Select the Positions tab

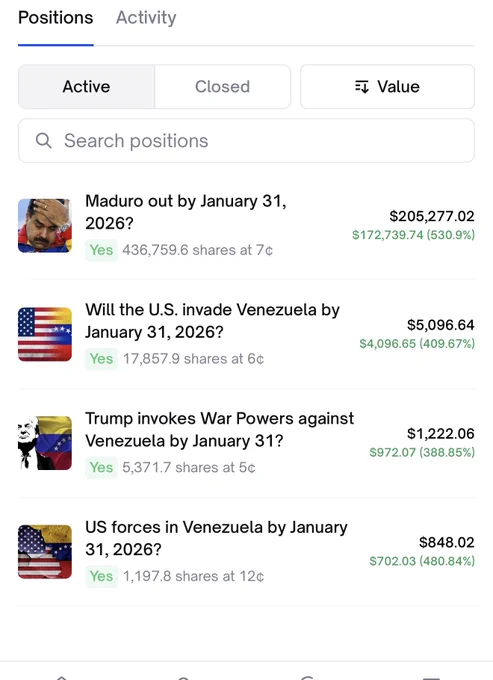pyautogui.click(x=56, y=18)
